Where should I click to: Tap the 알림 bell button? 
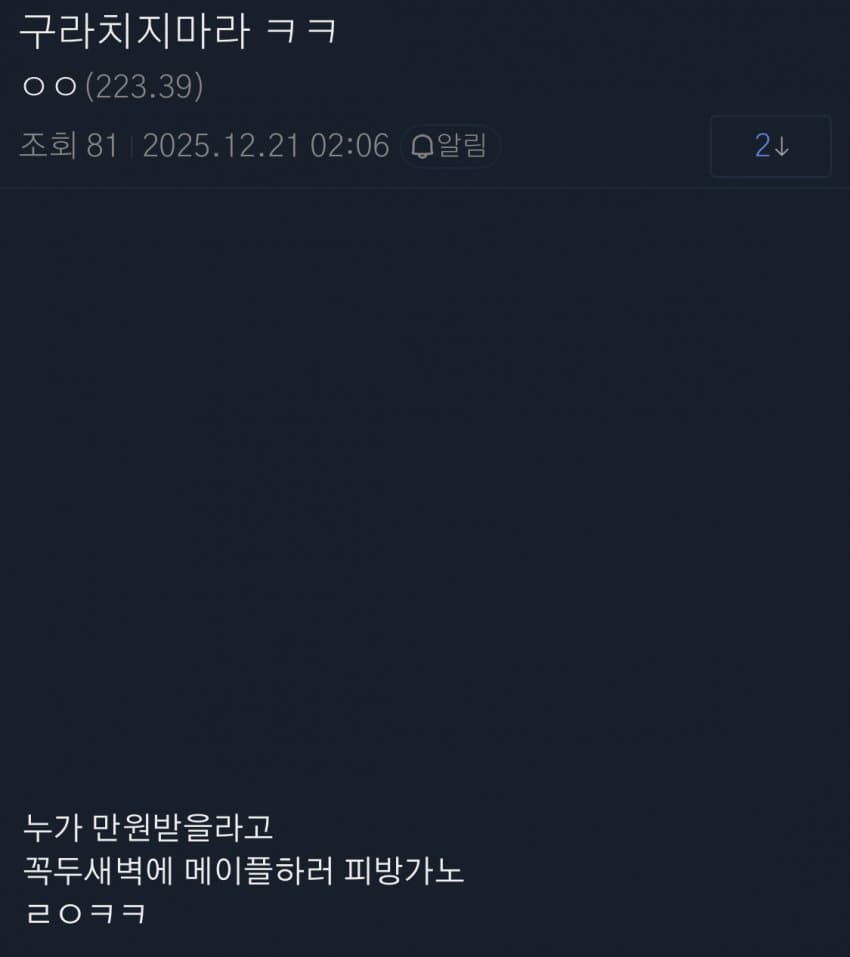(x=450, y=146)
